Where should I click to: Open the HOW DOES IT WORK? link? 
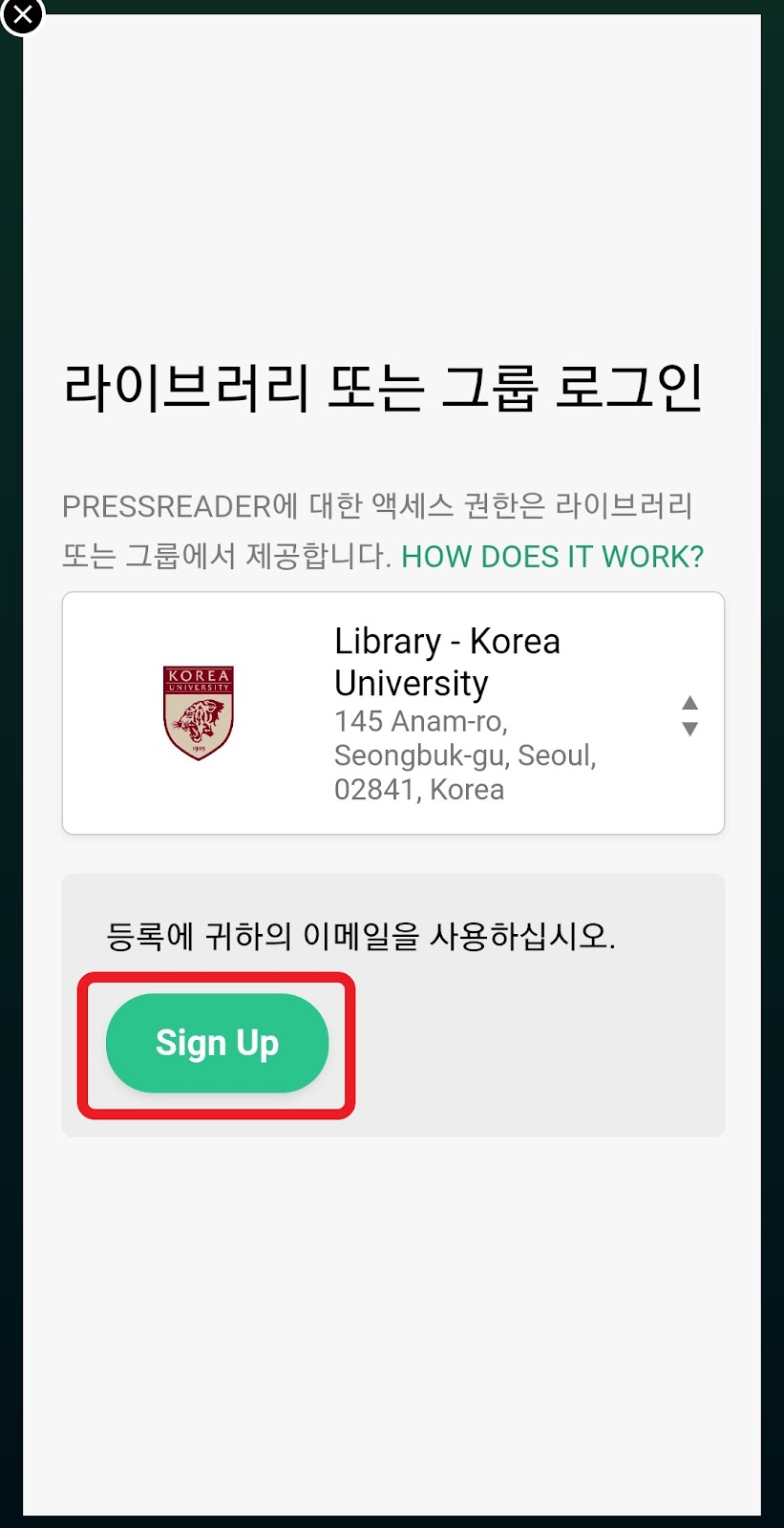click(552, 557)
